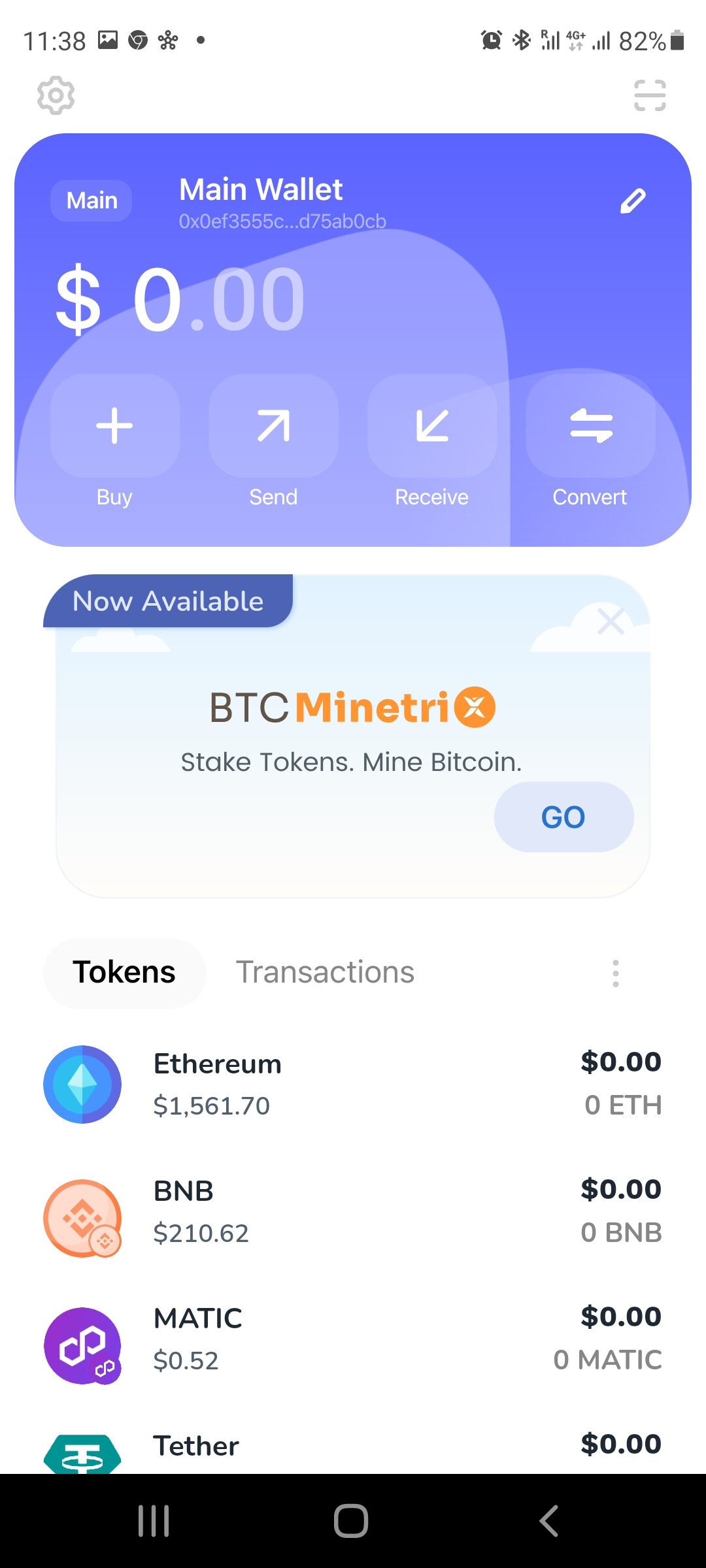Viewport: 706px width, 1568px height.
Task: Open the Ethereum token row
Action: [353, 1085]
